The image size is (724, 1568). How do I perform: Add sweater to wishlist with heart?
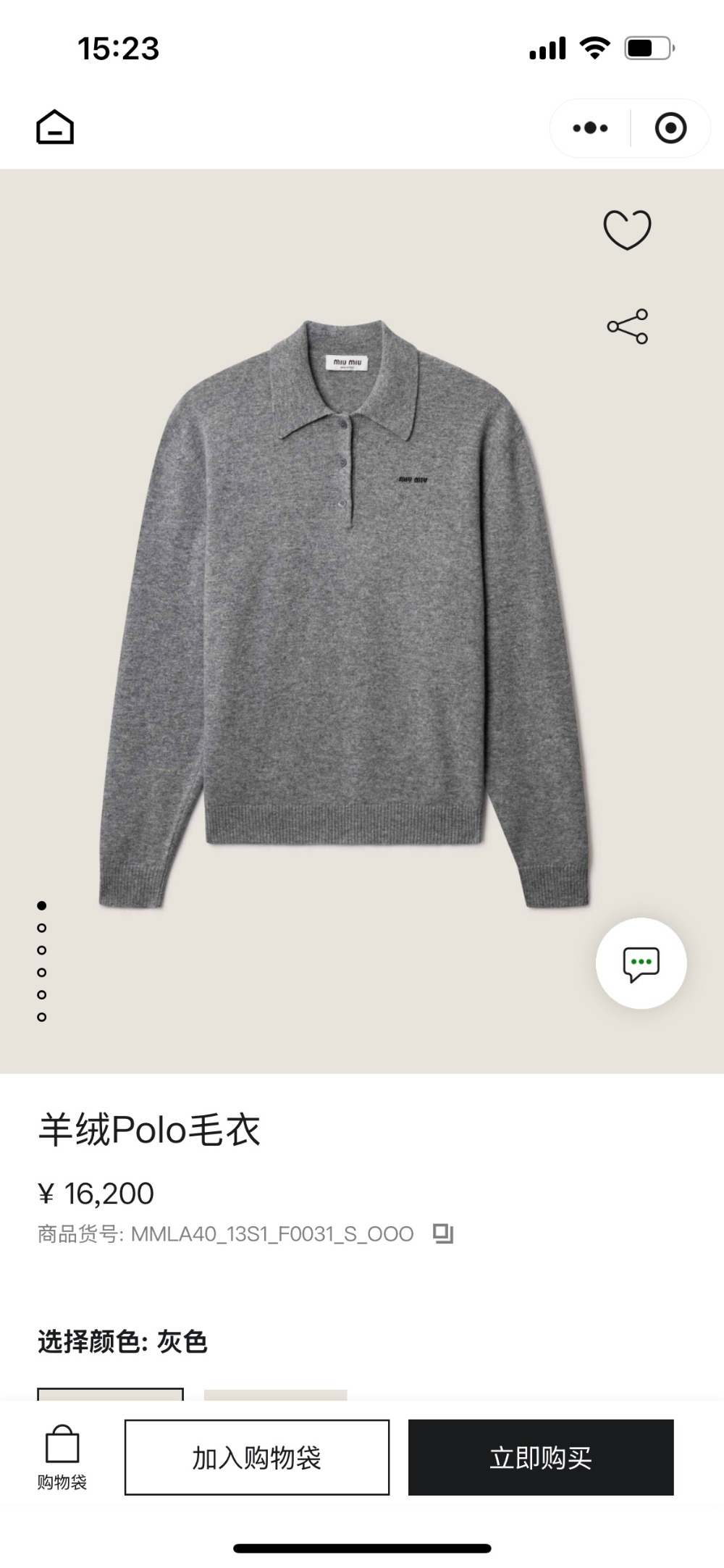click(627, 230)
